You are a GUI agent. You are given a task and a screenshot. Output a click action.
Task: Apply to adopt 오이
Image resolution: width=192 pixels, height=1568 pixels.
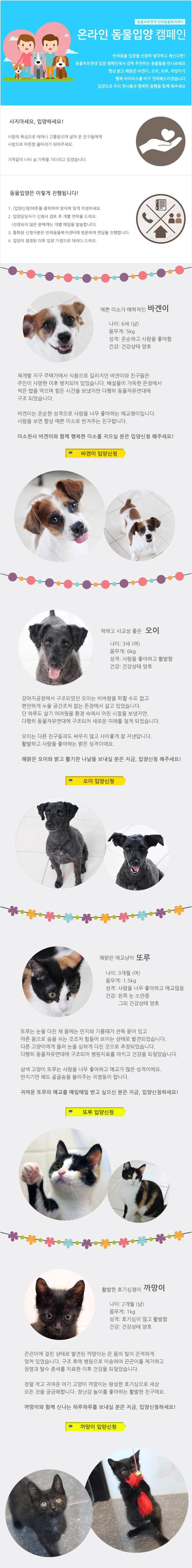95,780
